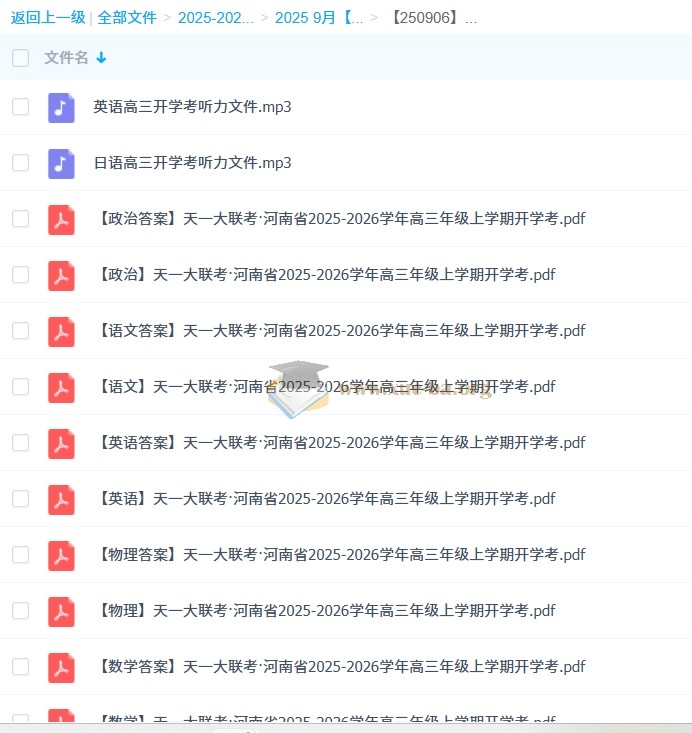Select the checkbox next to 【物理】 PDF
692x733 pixels.
coord(20,611)
